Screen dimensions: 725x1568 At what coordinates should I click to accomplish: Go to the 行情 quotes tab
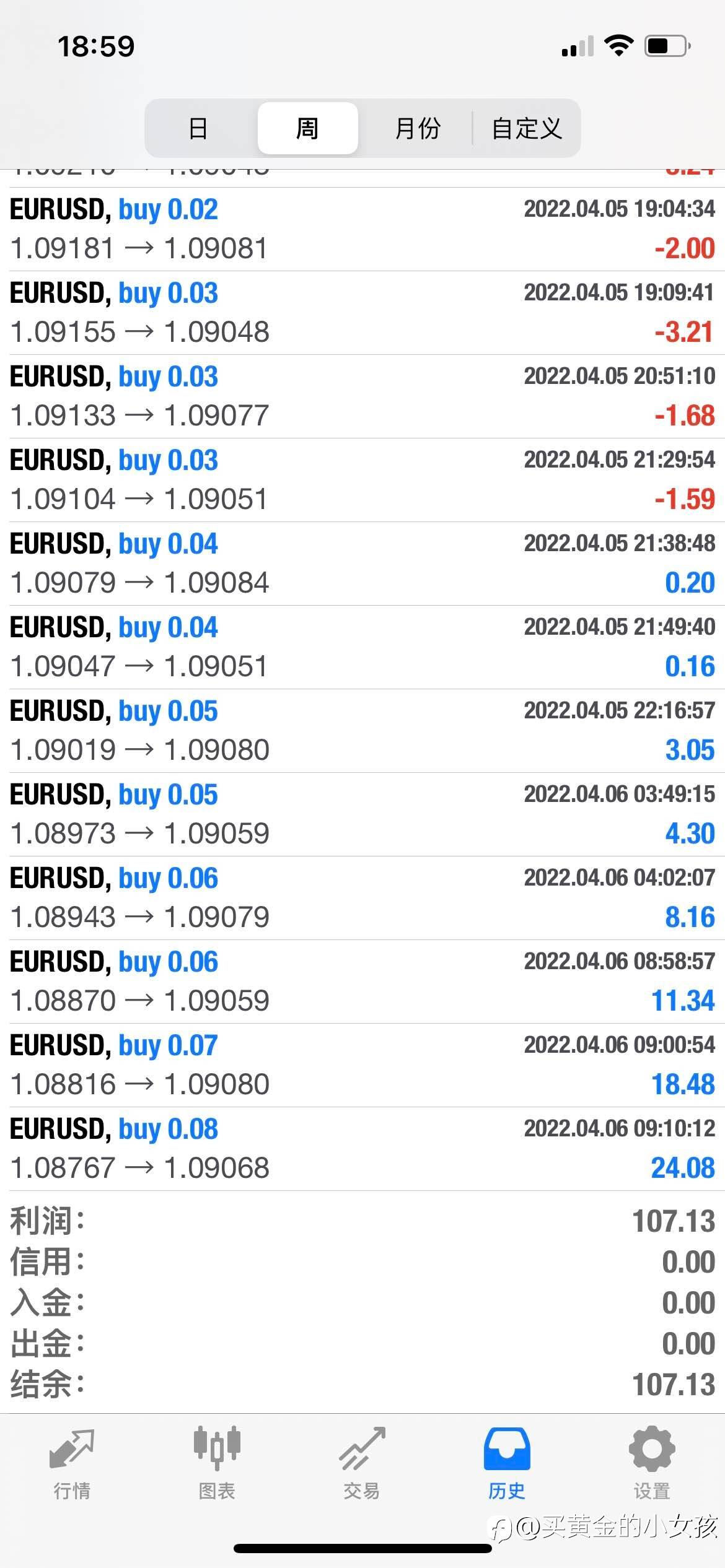click(72, 1464)
